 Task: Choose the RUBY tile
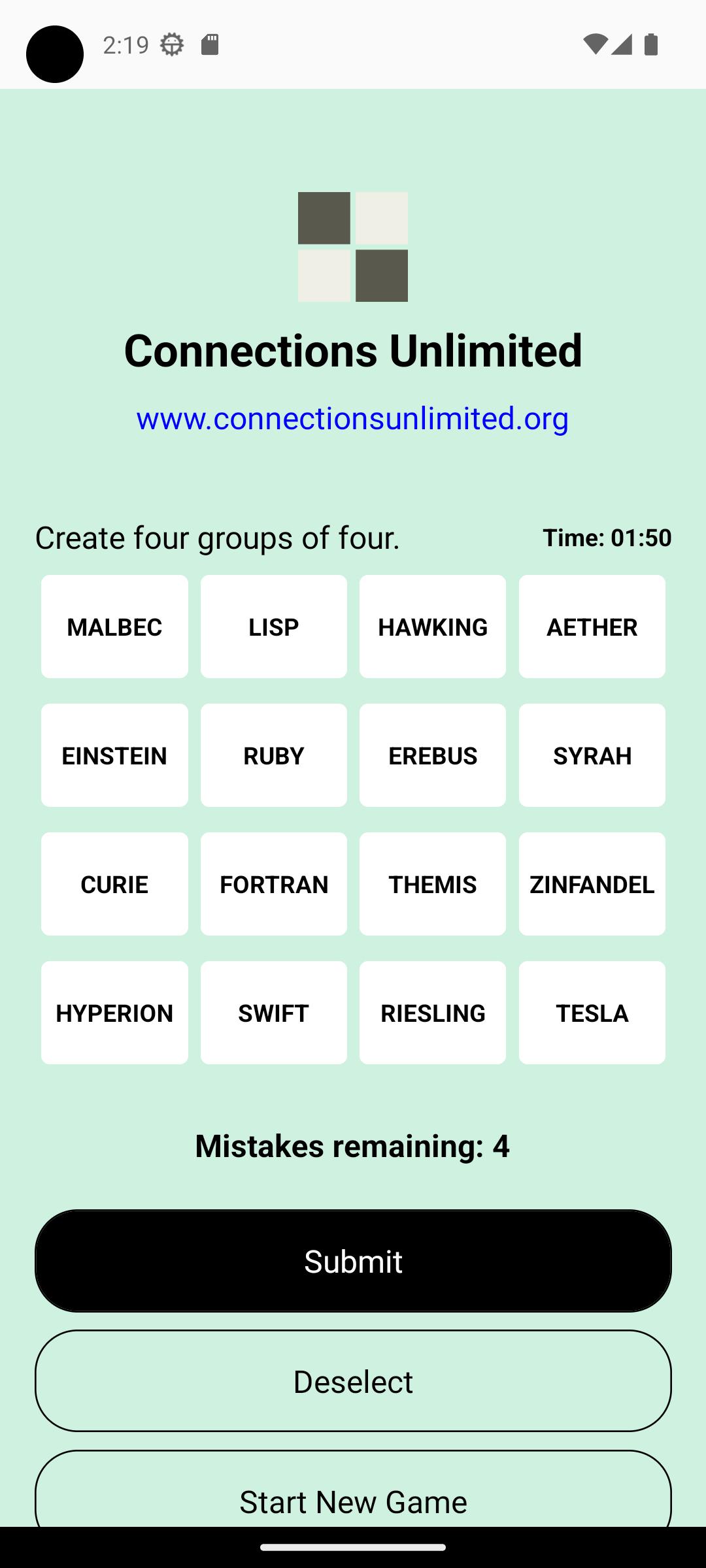(x=274, y=755)
